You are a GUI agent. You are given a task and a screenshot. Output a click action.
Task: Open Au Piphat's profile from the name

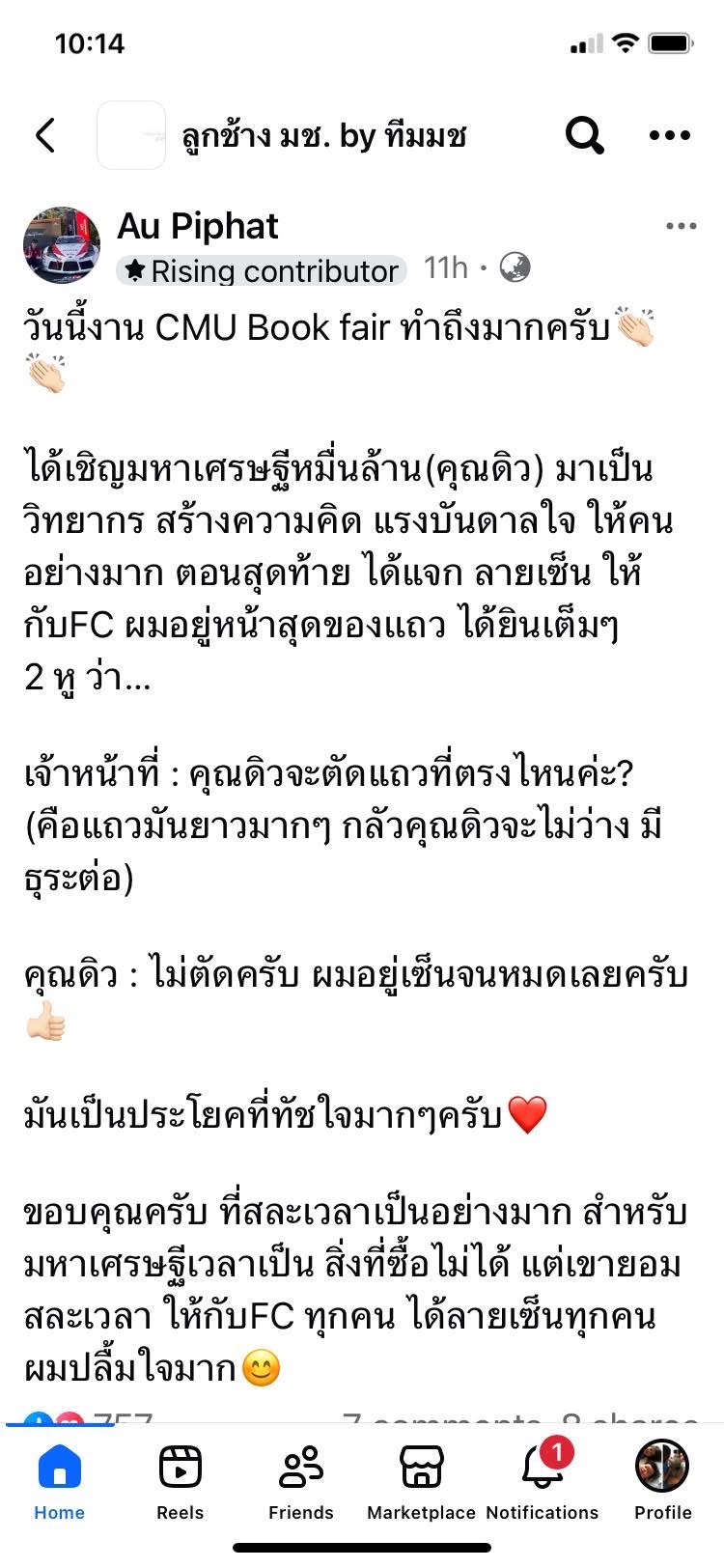coord(198,226)
